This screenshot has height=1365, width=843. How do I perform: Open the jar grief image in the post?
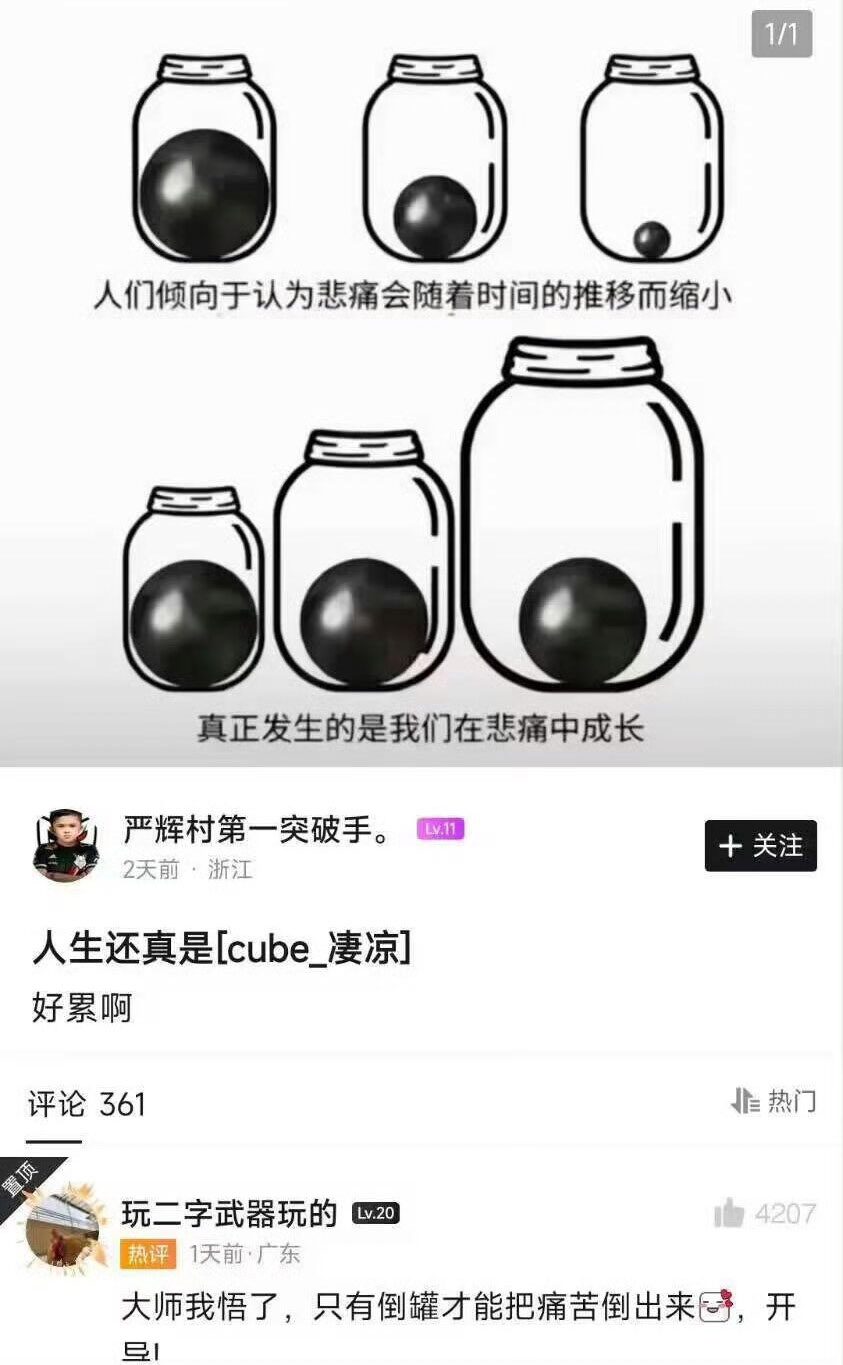421,383
